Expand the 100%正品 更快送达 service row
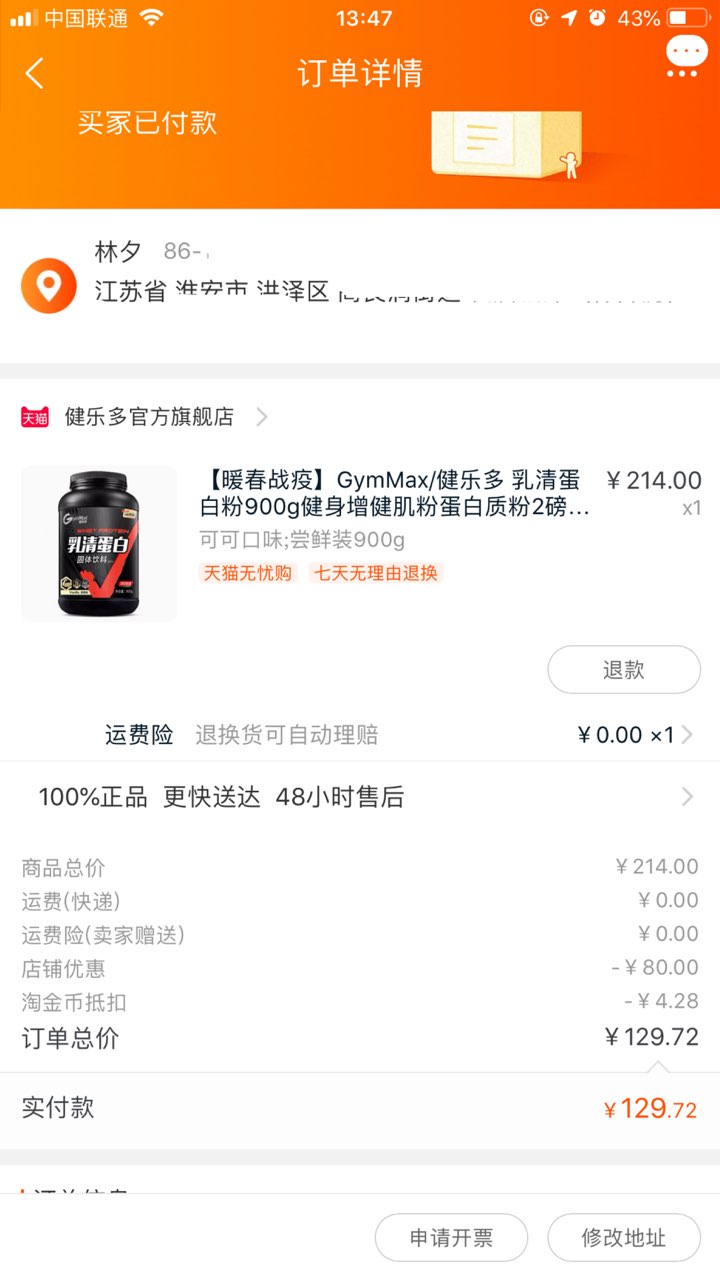Image resolution: width=720 pixels, height=1280 pixels. [360, 797]
